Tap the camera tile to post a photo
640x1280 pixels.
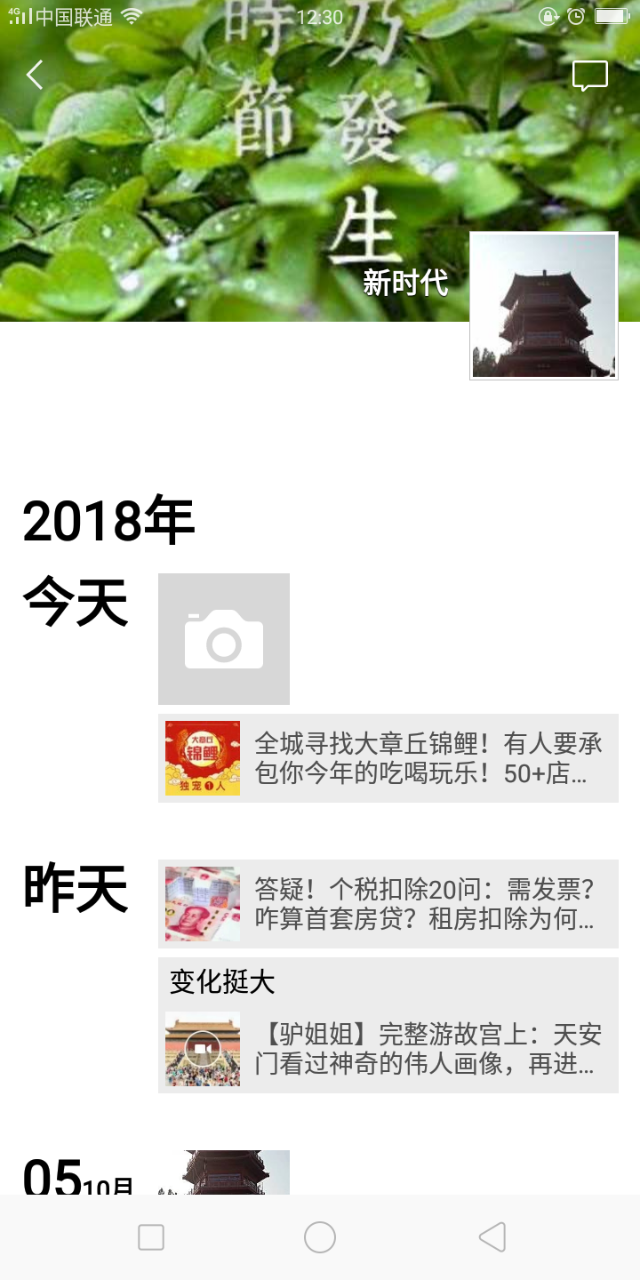tap(224, 639)
